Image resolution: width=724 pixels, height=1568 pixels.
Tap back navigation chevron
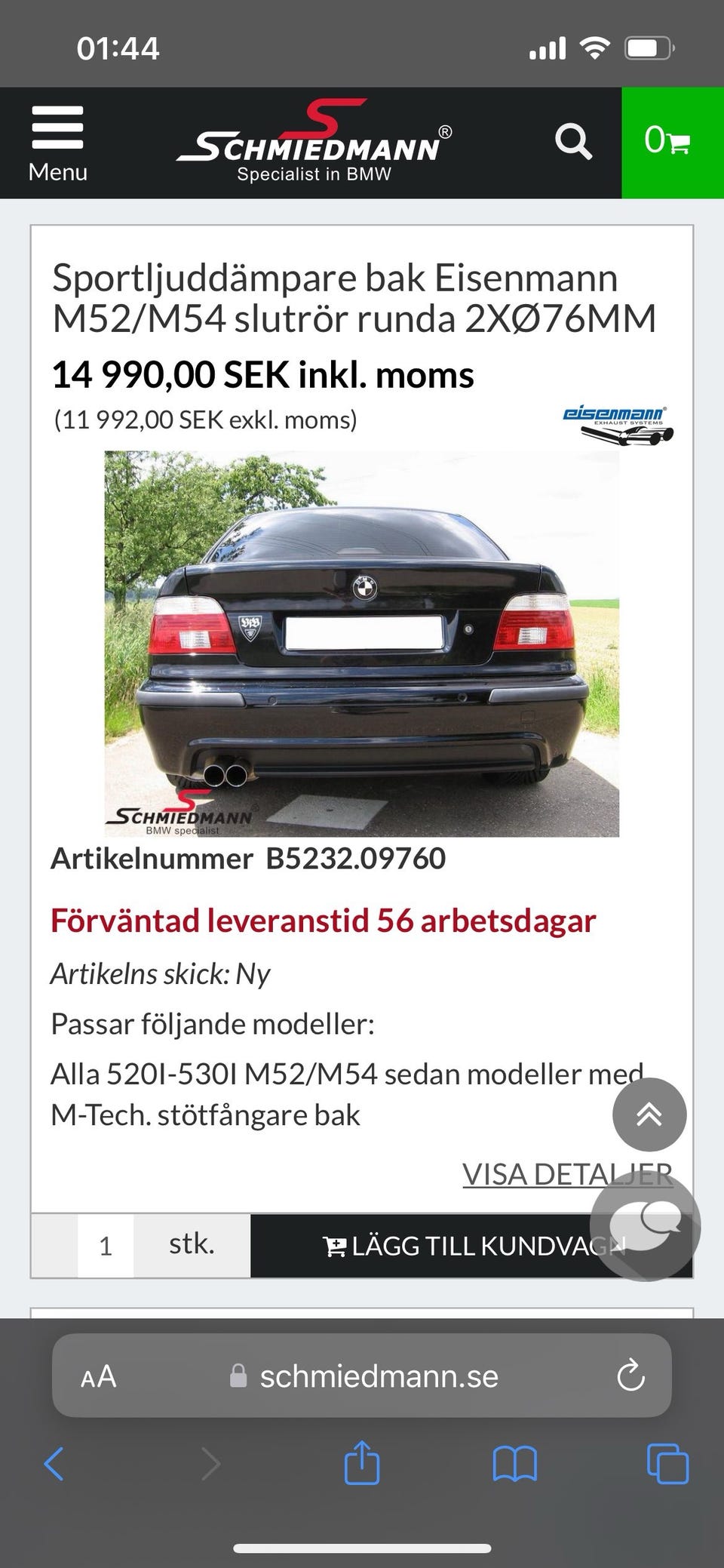click(54, 1464)
